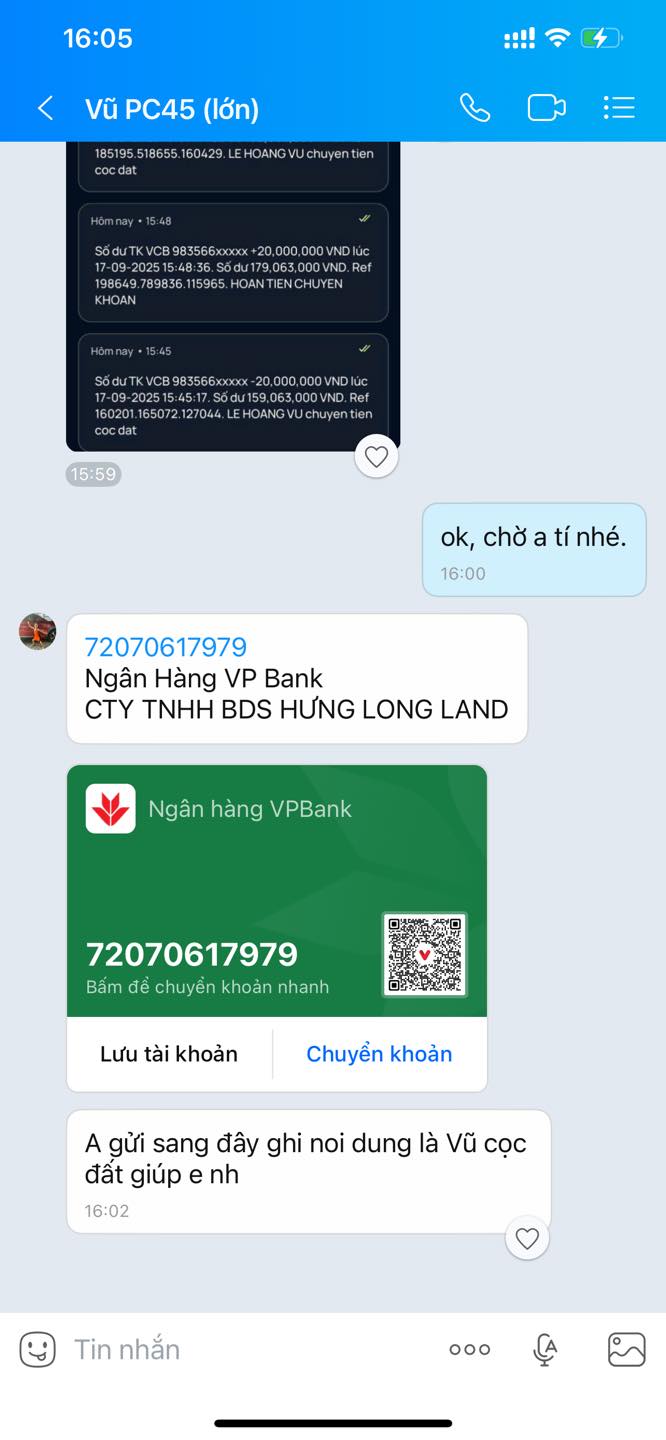The image size is (666, 1440).
Task: React with heart to the screenshot image
Action: (376, 458)
